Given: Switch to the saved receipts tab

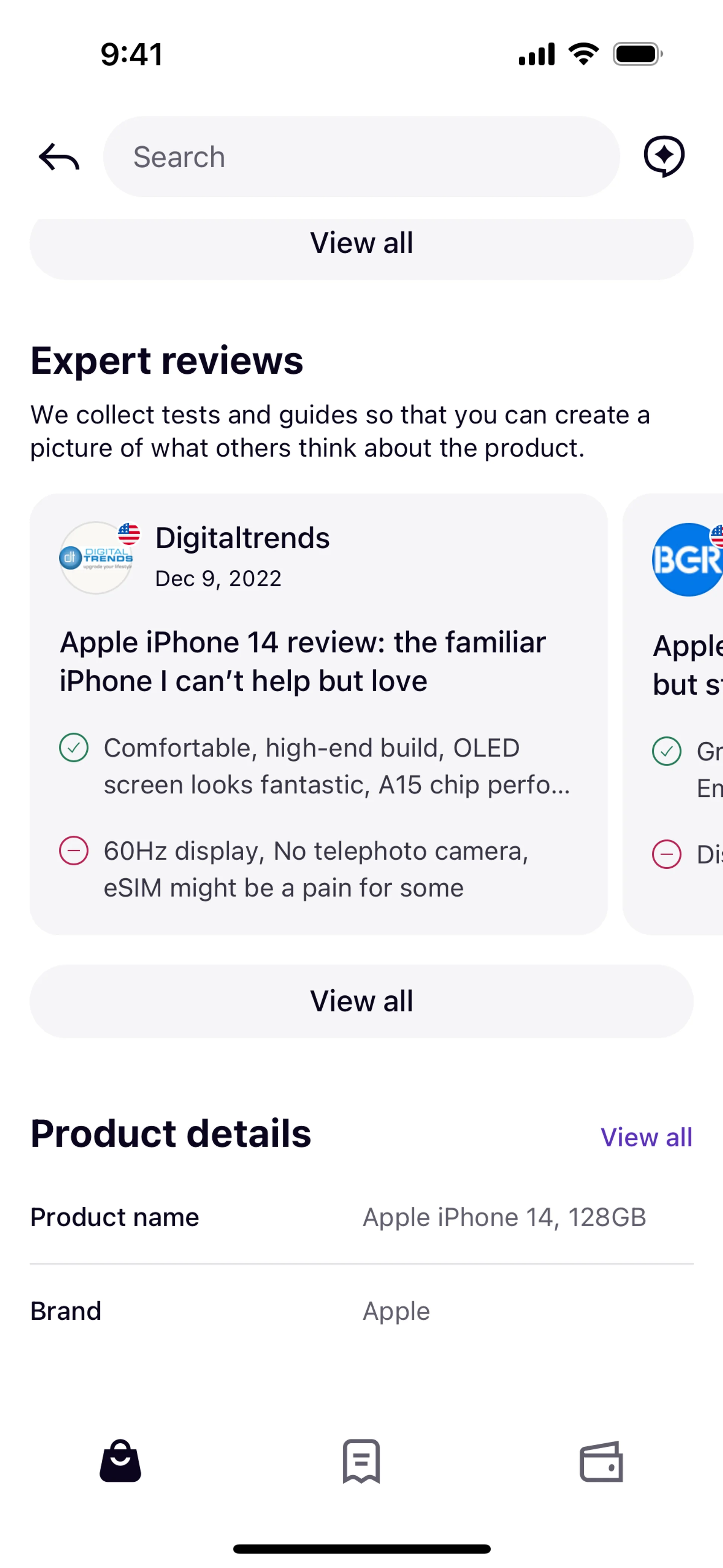Looking at the screenshot, I should pos(361,1461).
